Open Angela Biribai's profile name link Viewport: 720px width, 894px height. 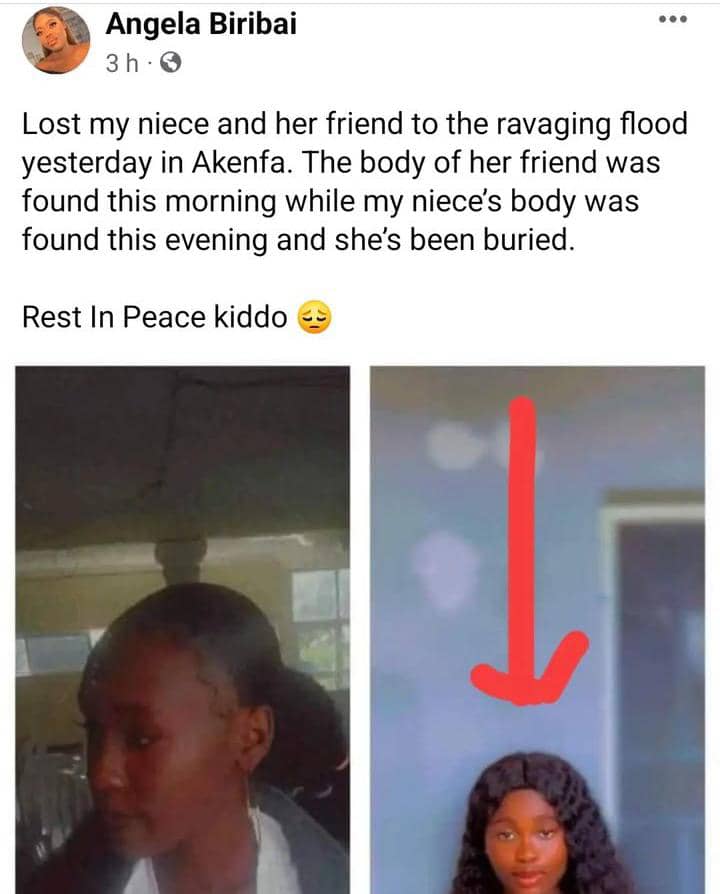point(201,24)
